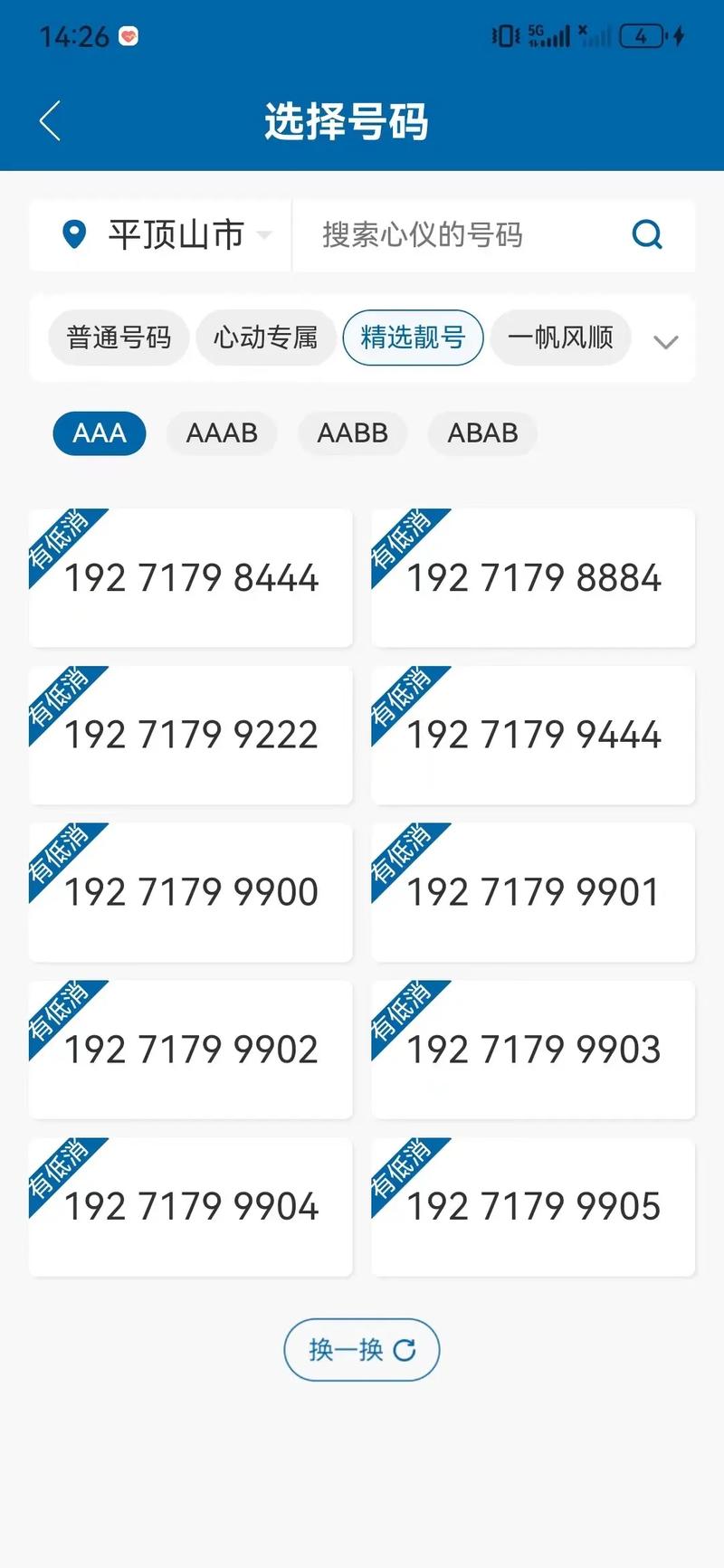Switch to the 心动专属 category
This screenshot has height=1568, width=724.
(x=265, y=338)
